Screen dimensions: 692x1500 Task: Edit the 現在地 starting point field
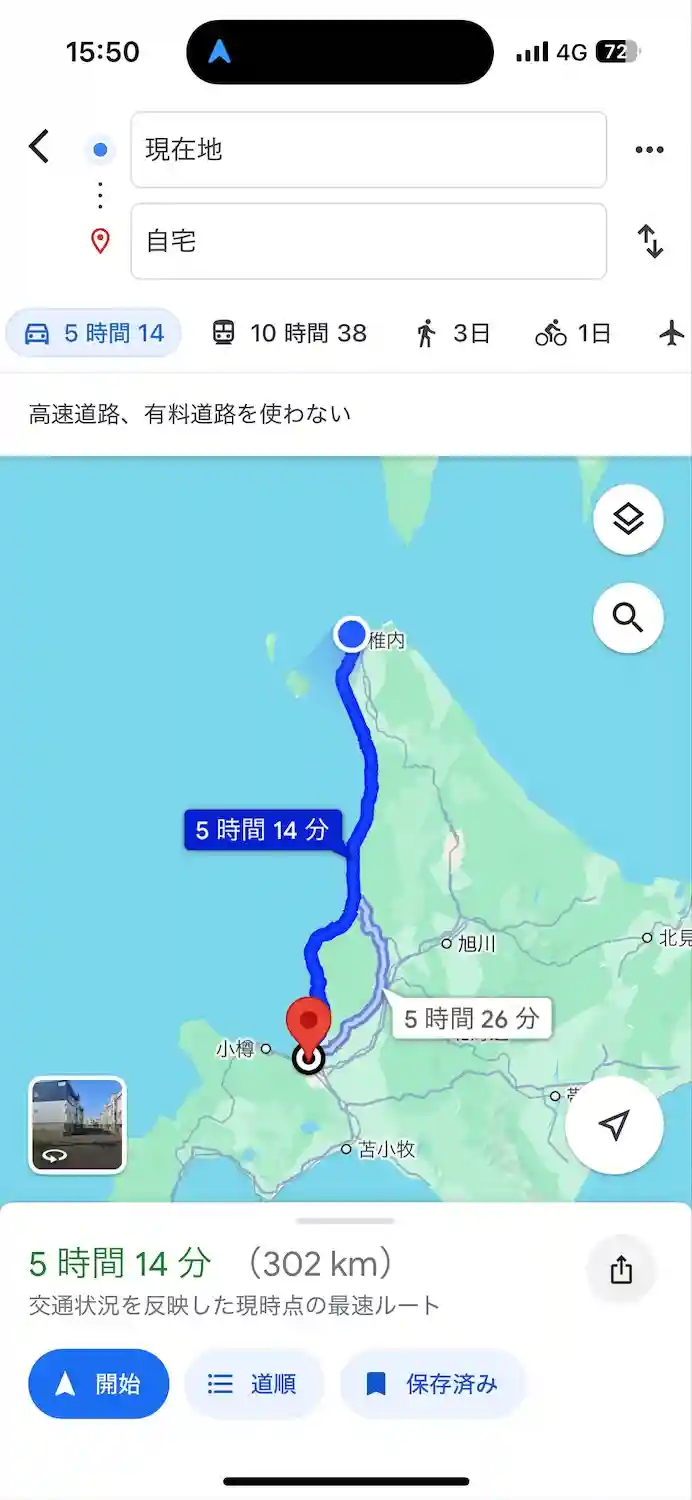point(368,150)
